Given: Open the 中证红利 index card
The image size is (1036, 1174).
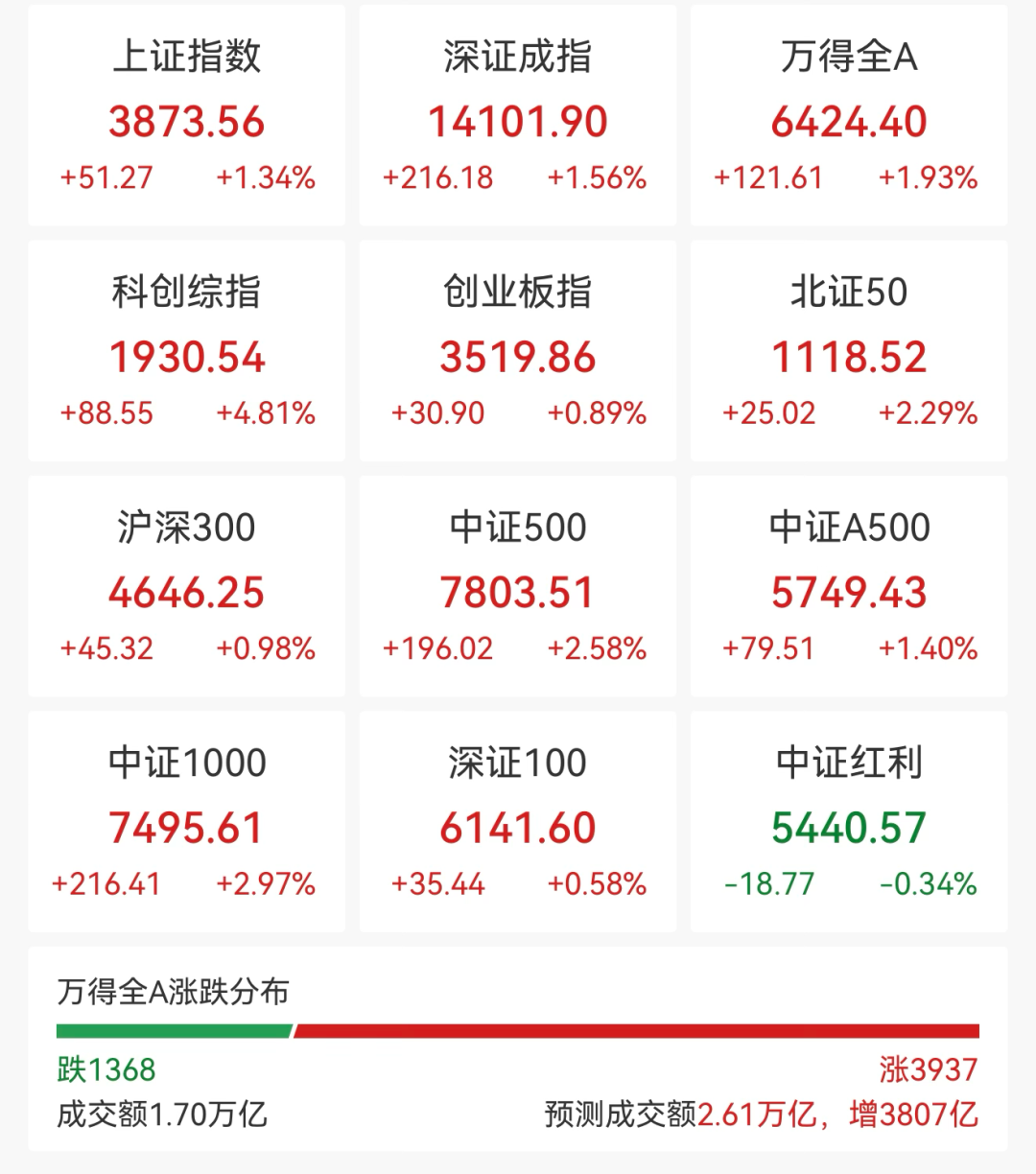Looking at the screenshot, I should pyautogui.click(x=849, y=822).
